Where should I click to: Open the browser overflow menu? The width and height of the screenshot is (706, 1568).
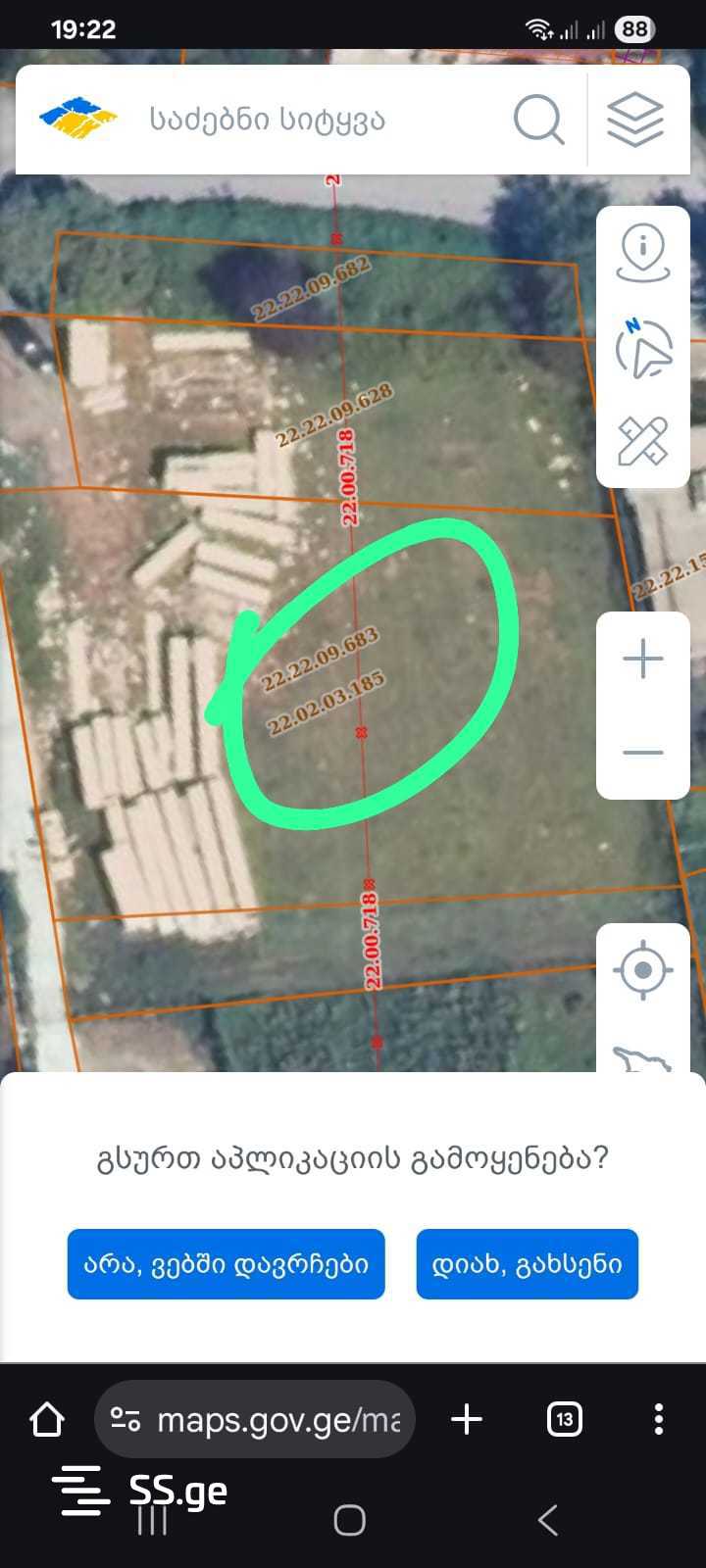pos(659,1419)
